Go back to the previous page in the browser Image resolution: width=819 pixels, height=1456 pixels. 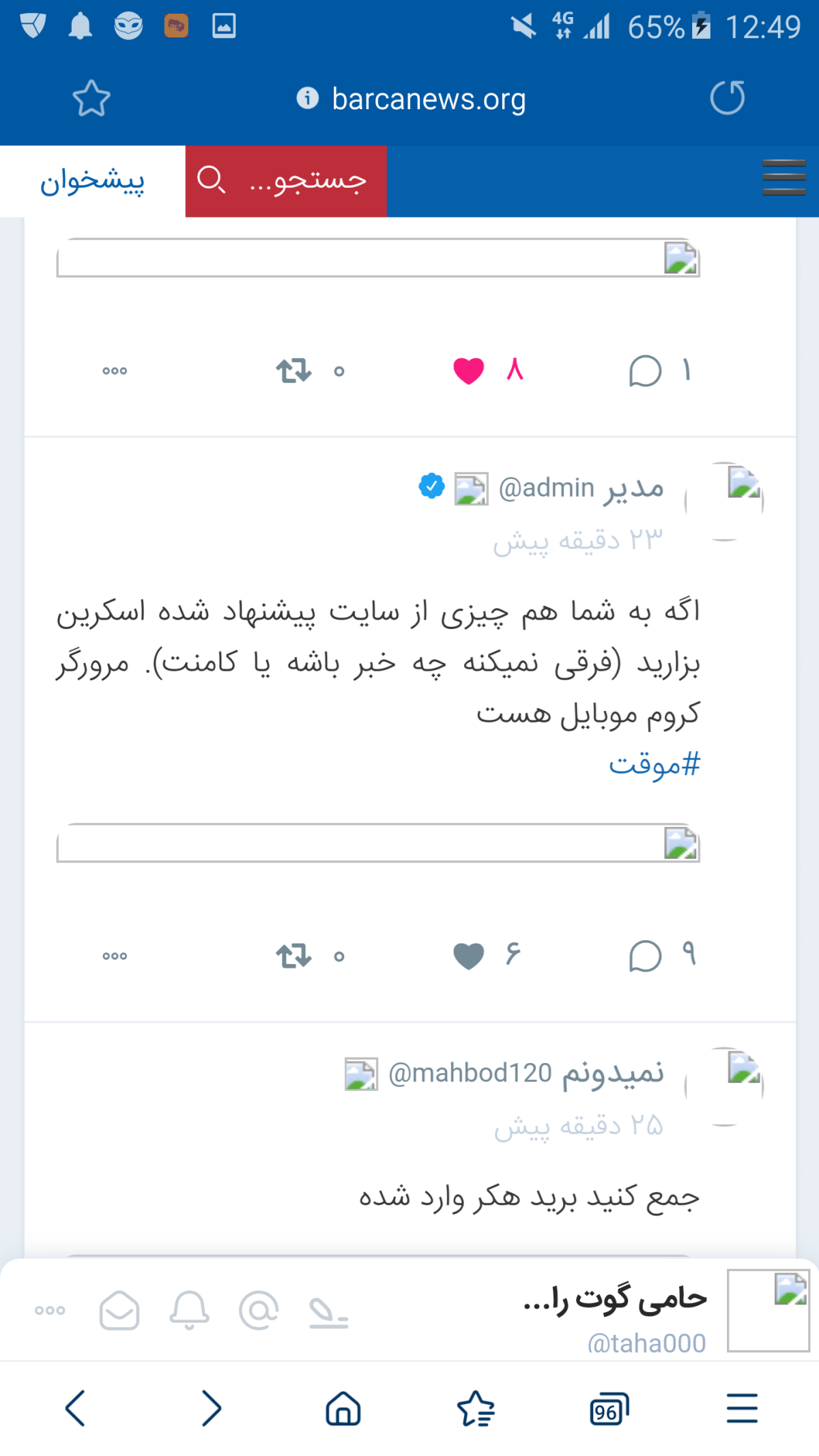pos(75,1408)
